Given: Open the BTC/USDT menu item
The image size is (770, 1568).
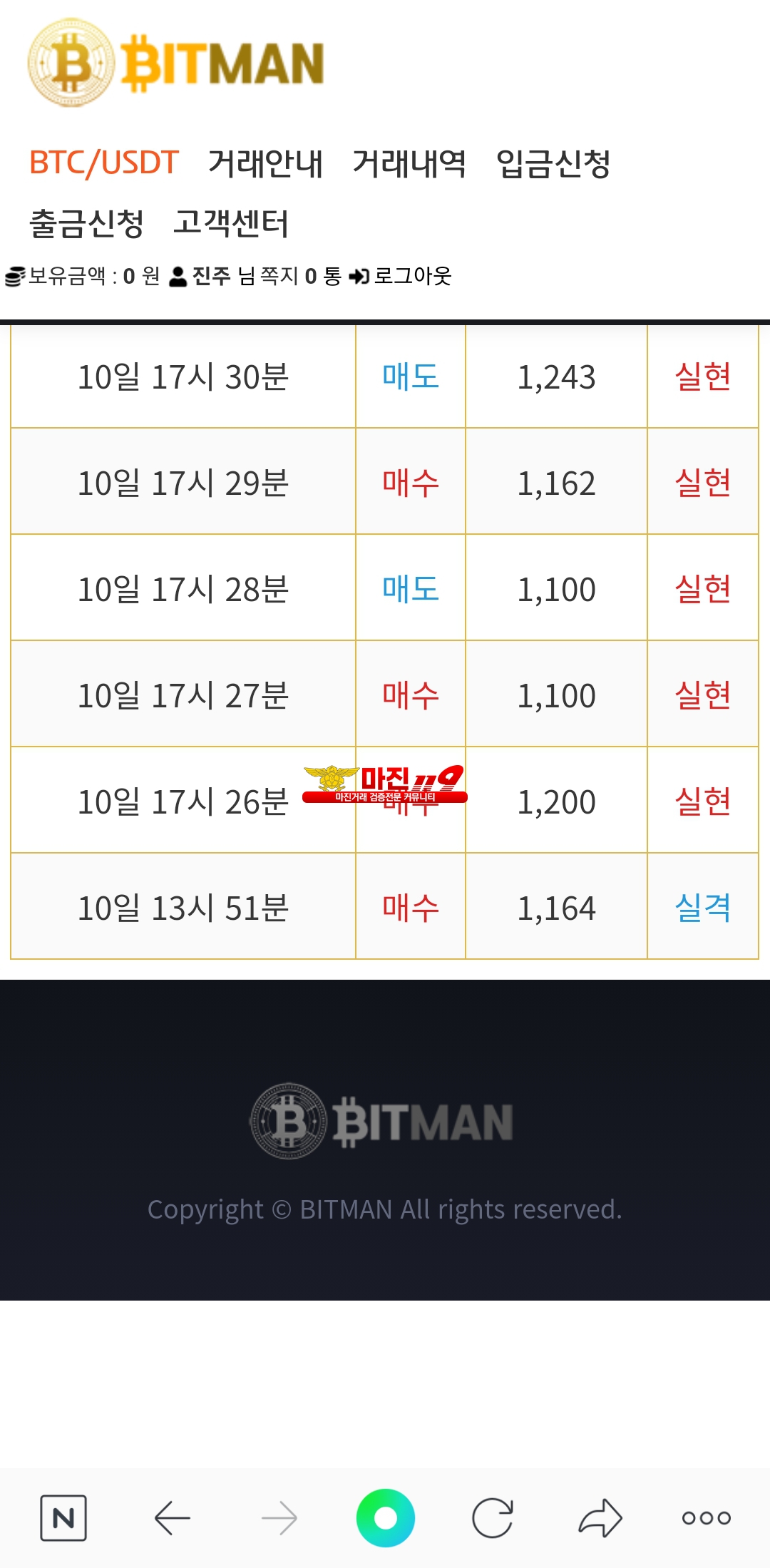Looking at the screenshot, I should coord(104,163).
